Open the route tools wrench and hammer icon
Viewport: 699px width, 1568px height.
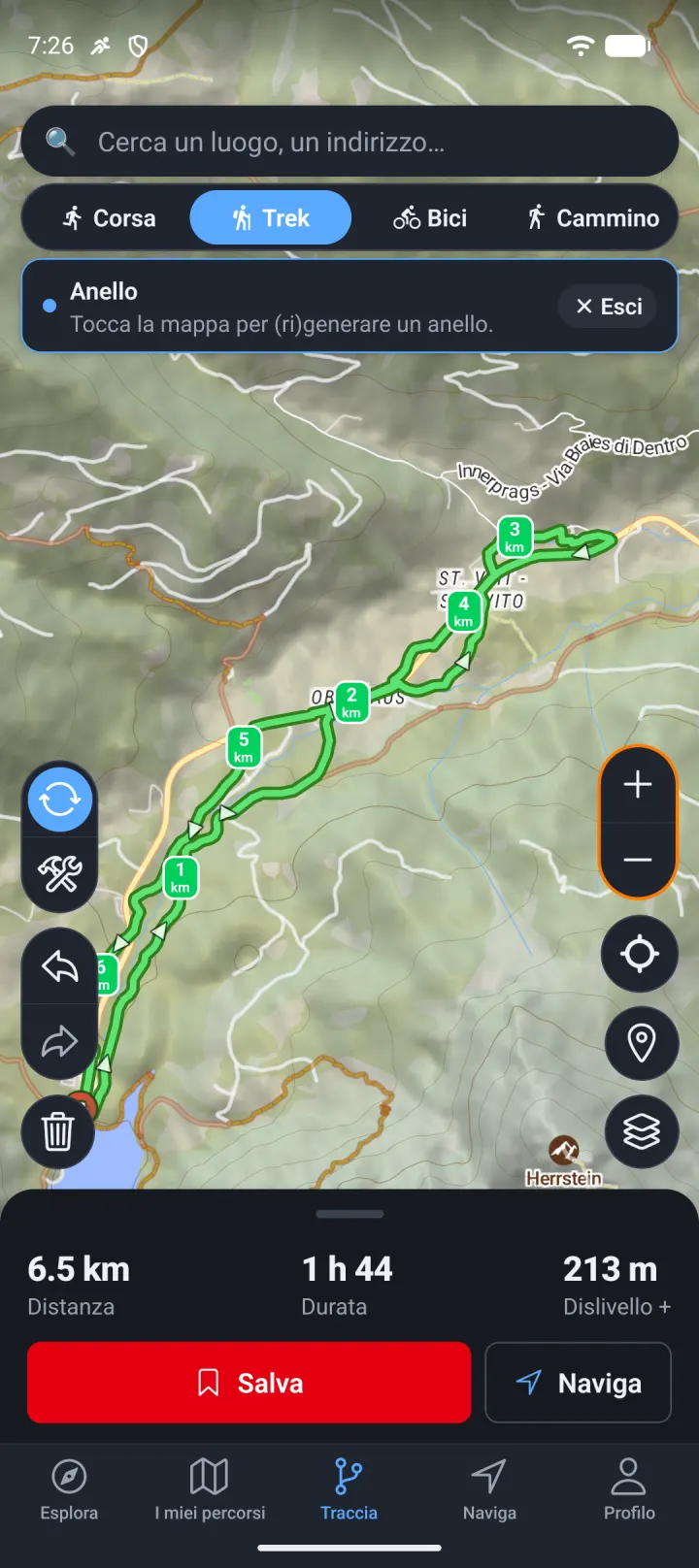[60, 874]
